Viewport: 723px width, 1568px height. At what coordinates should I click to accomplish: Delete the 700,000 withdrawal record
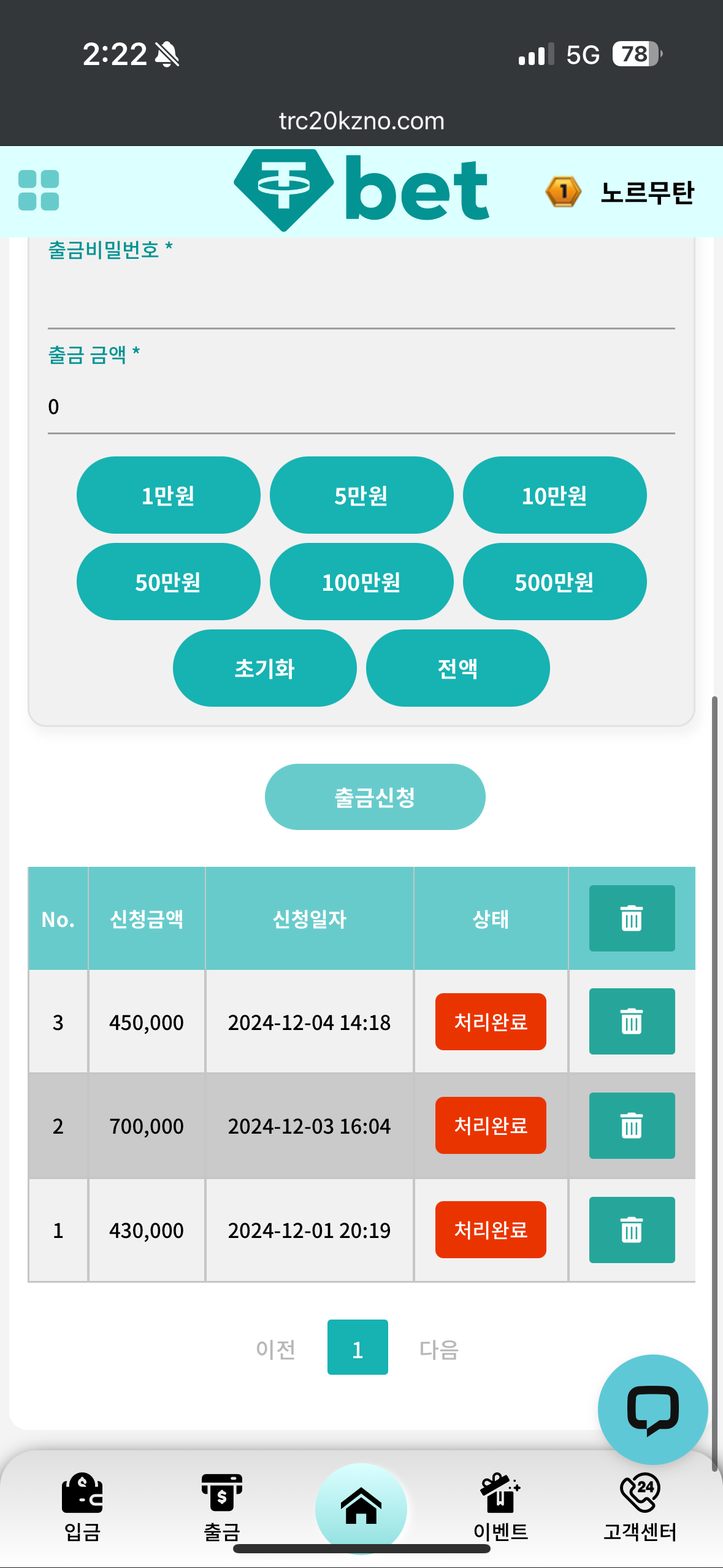632,1126
